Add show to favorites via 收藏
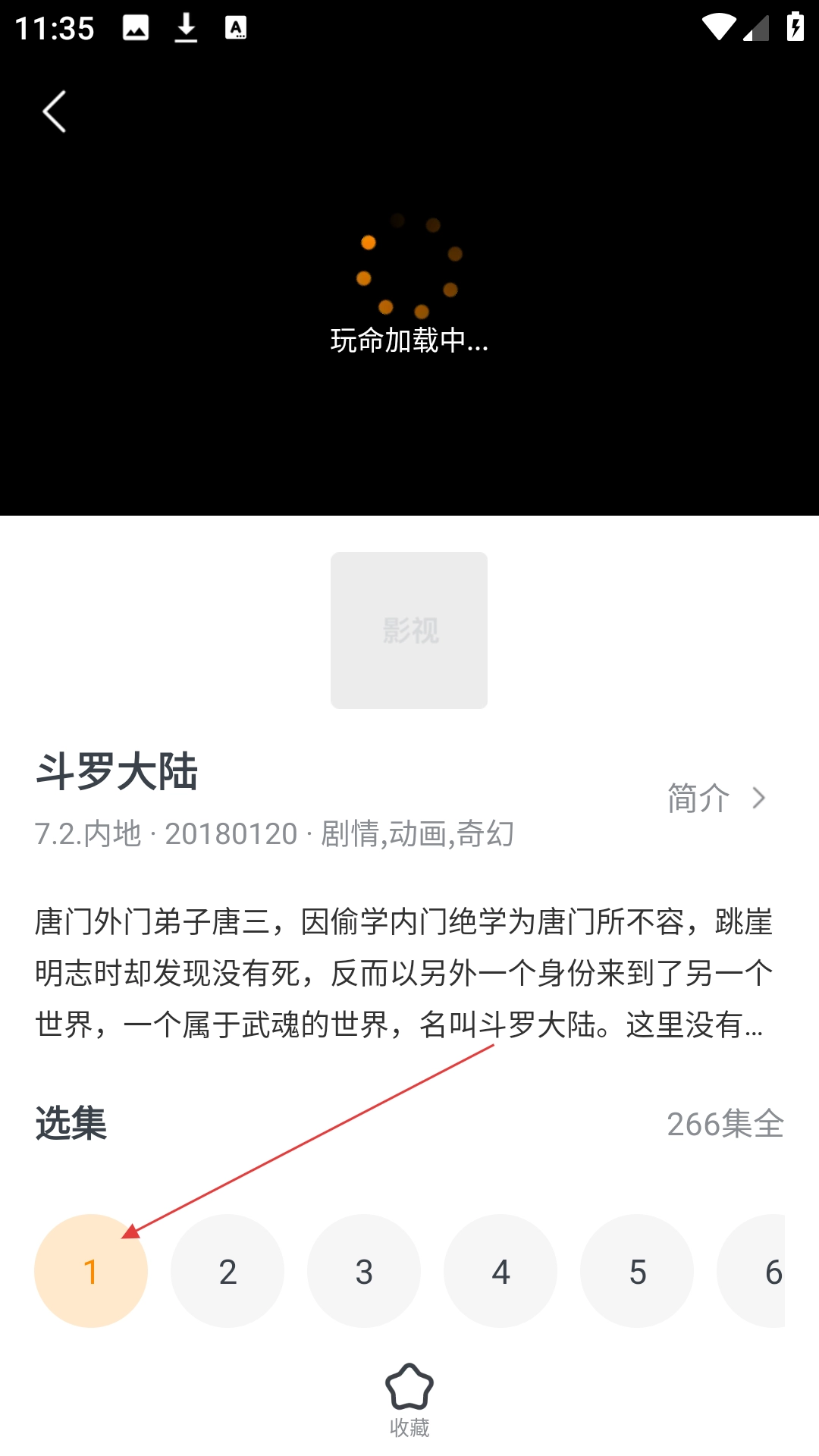The image size is (819, 1456). click(409, 1400)
